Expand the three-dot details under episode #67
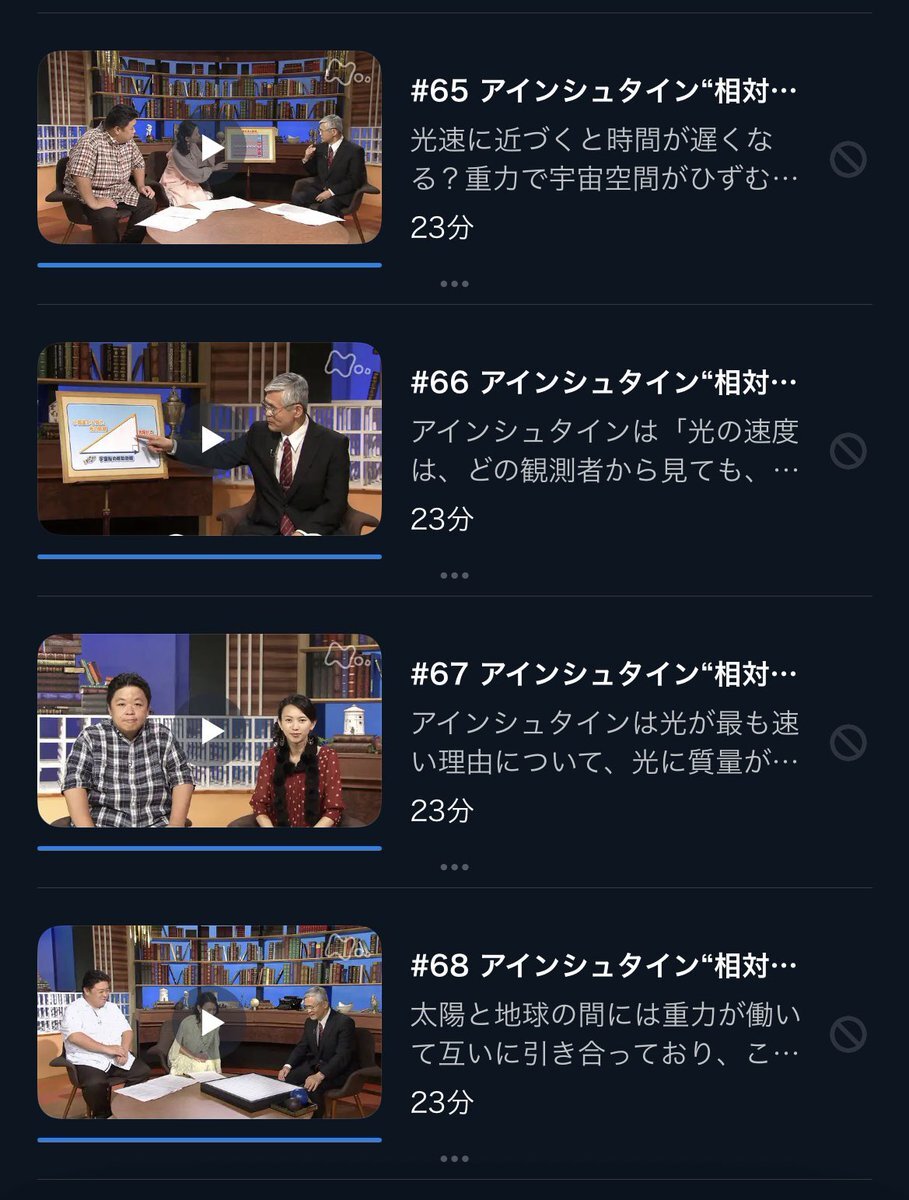The width and height of the screenshot is (909, 1200). pos(454,867)
